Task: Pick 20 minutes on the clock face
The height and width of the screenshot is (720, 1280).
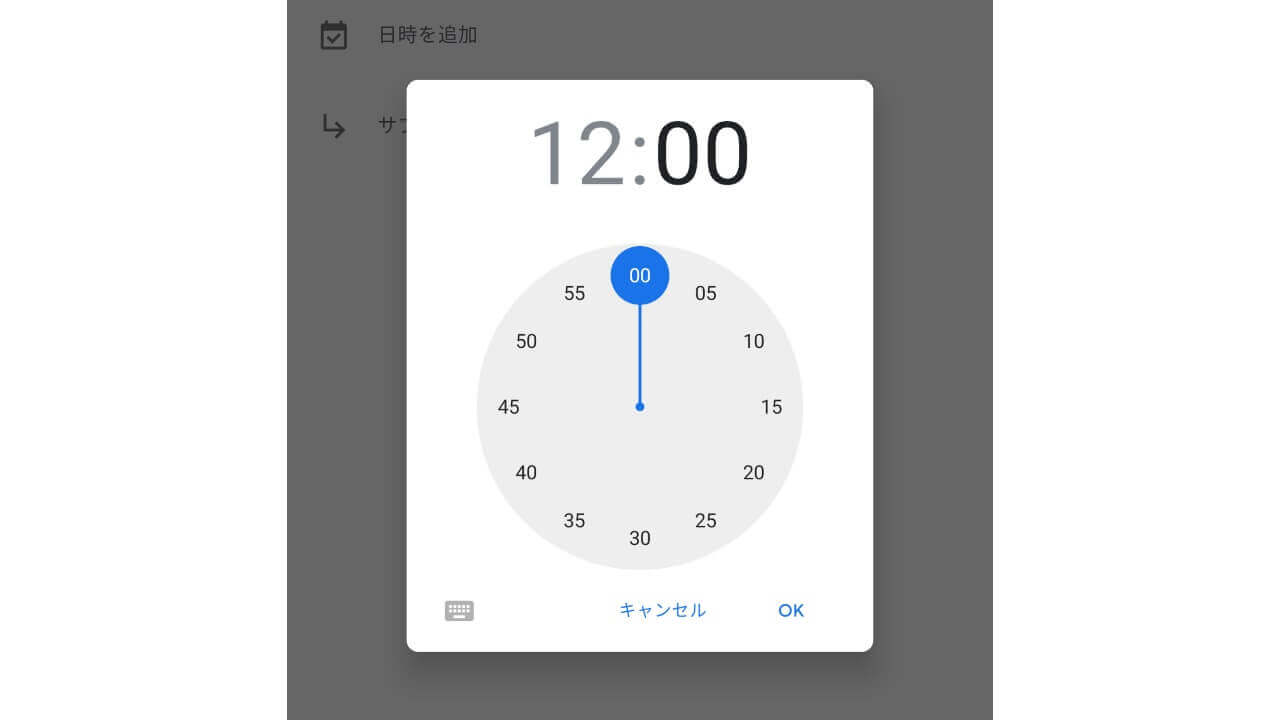Action: [754, 473]
